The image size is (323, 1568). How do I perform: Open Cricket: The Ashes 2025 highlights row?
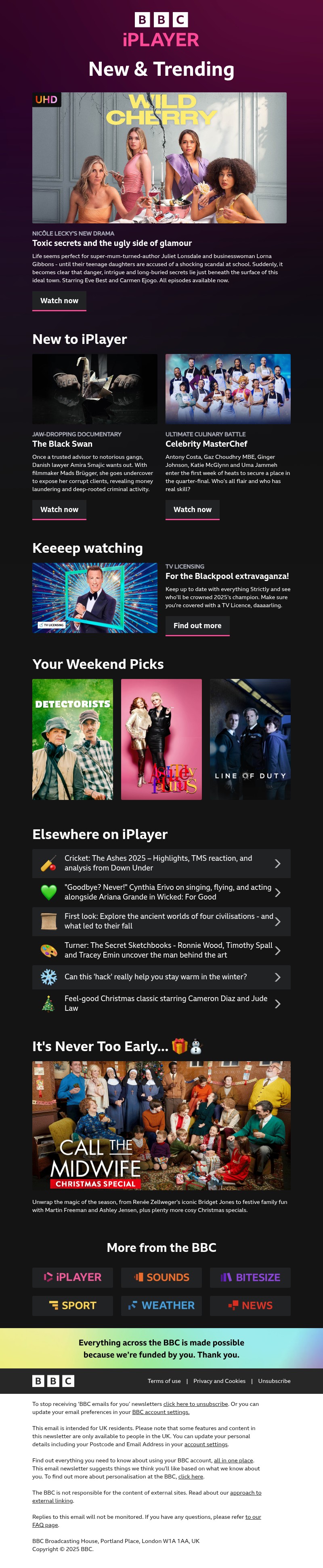tap(161, 863)
